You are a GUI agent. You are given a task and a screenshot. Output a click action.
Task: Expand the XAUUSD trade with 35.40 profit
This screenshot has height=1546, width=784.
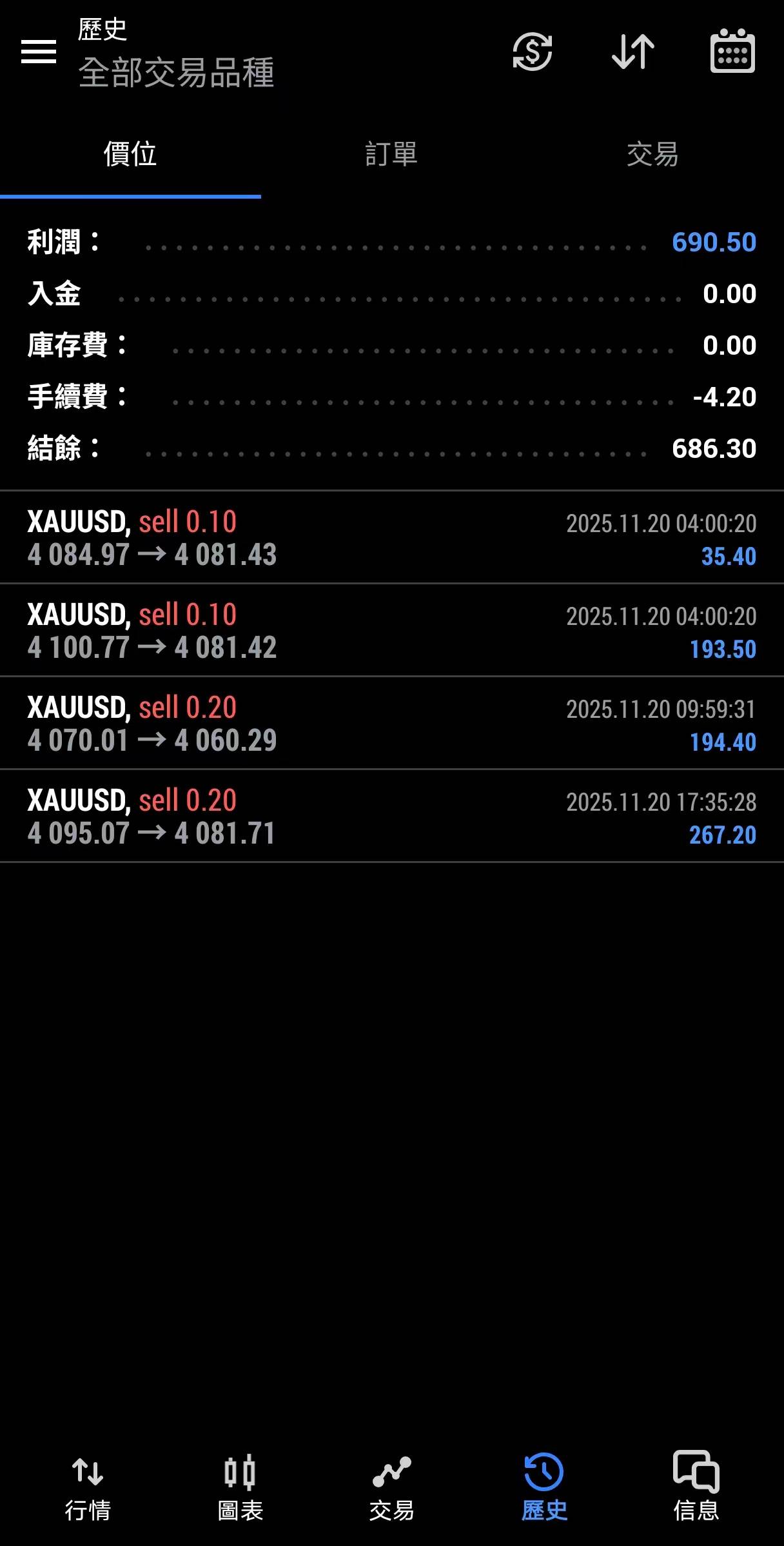coord(391,538)
